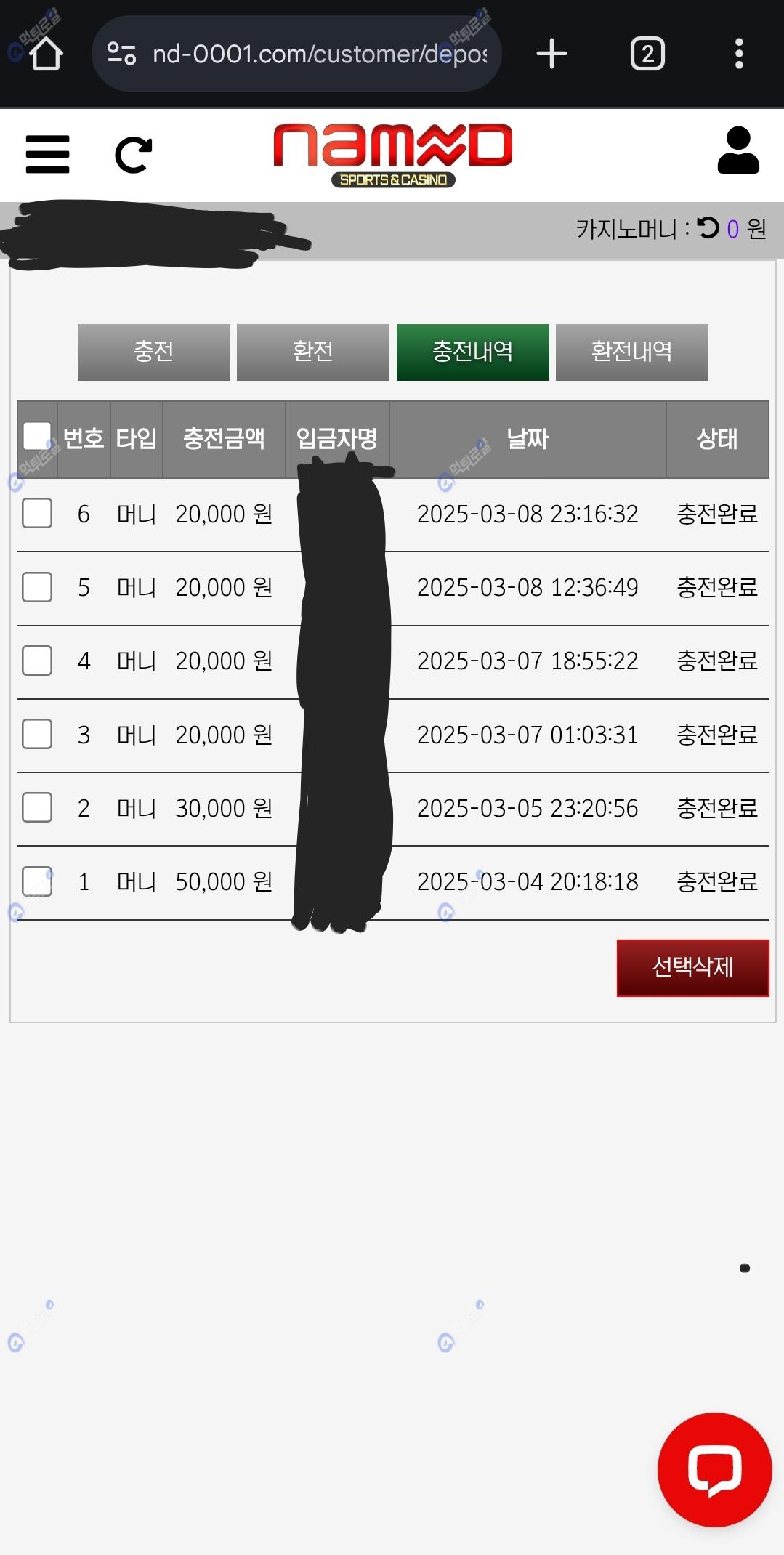Tap the 선택삭제 button
Screen dimensions: 784x1555
[x=692, y=967]
